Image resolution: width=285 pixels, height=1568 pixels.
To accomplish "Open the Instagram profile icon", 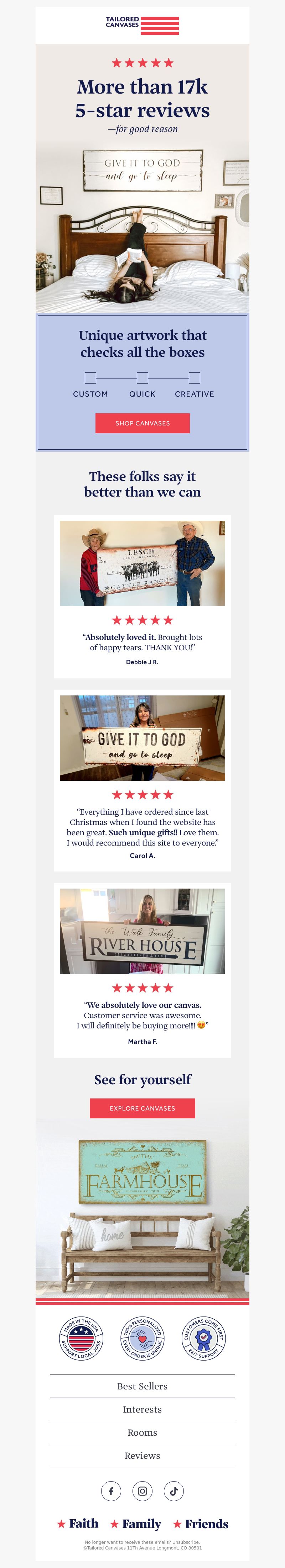I will click(x=142, y=1491).
